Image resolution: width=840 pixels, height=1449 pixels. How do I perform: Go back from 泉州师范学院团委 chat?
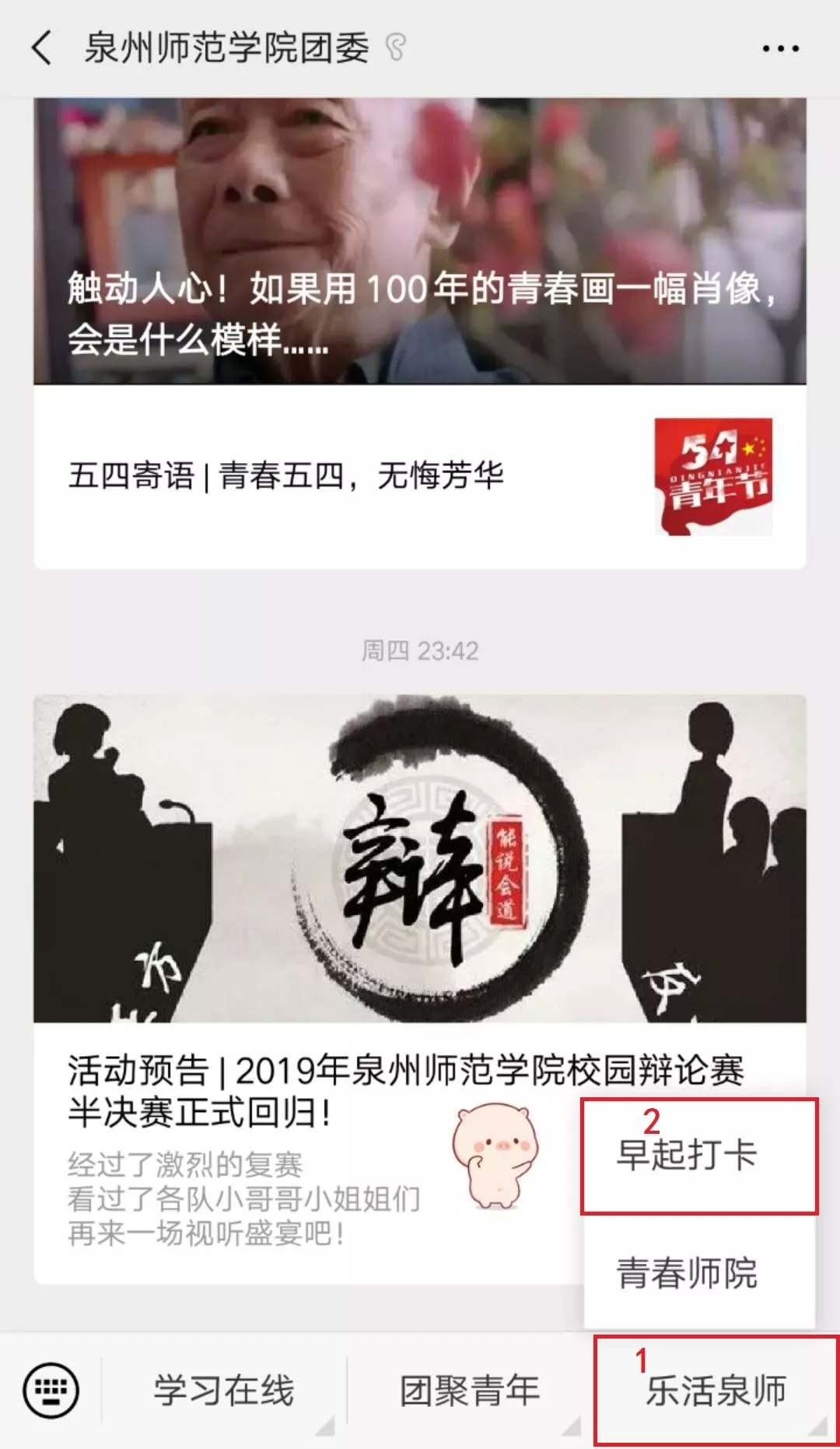(42, 48)
